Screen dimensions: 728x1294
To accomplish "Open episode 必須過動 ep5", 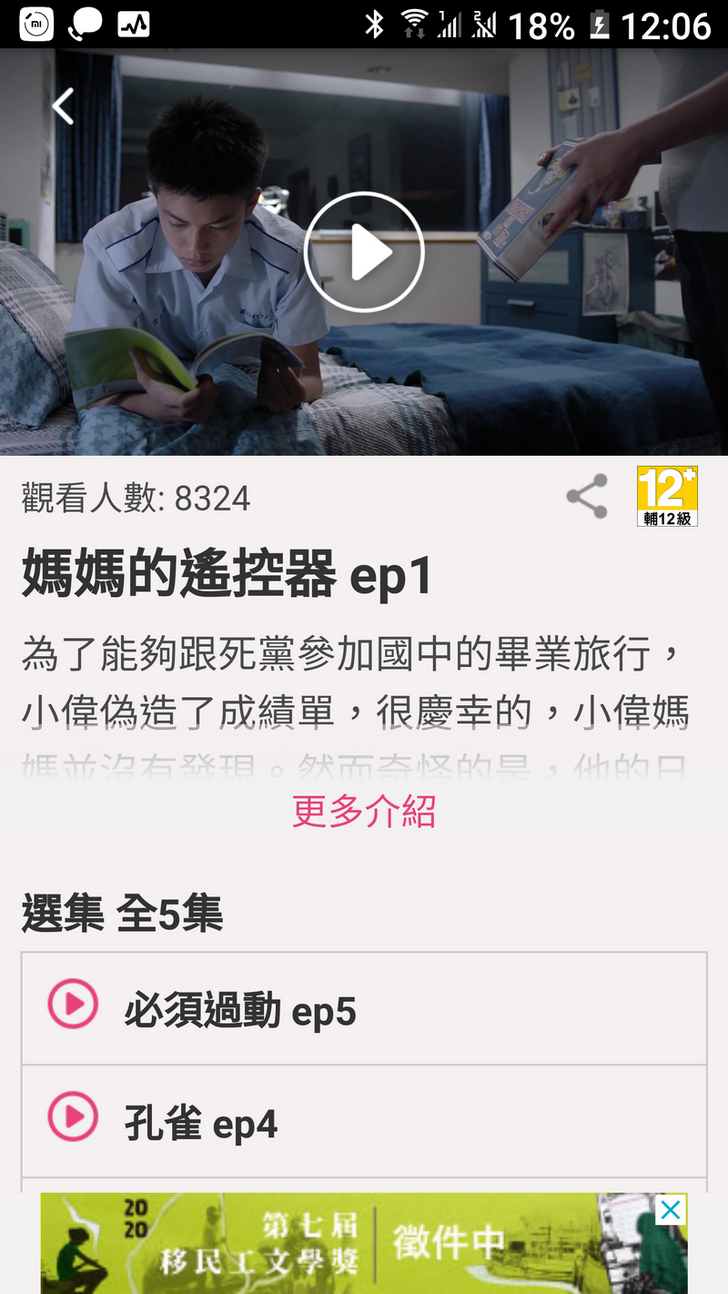I will (x=364, y=1010).
